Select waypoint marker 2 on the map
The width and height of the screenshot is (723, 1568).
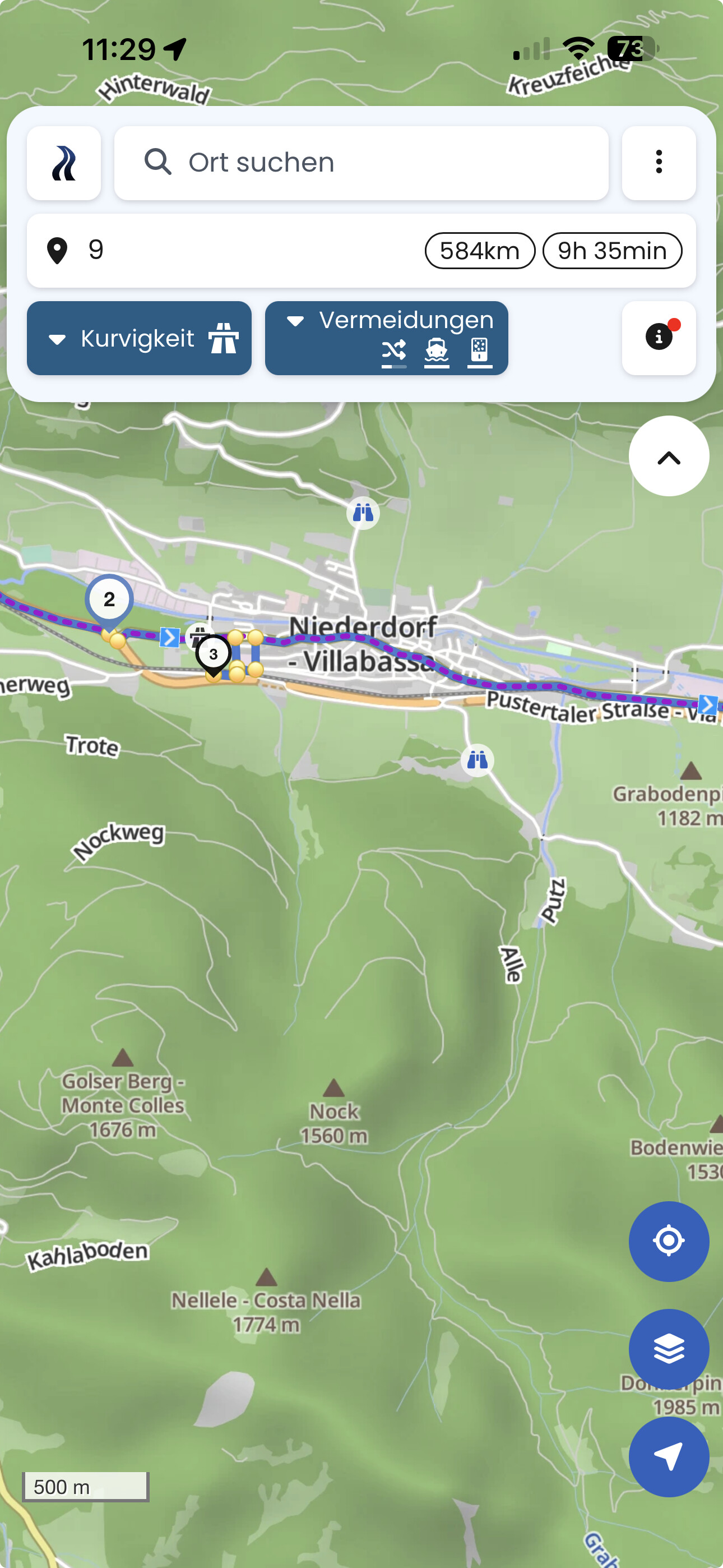(x=109, y=600)
